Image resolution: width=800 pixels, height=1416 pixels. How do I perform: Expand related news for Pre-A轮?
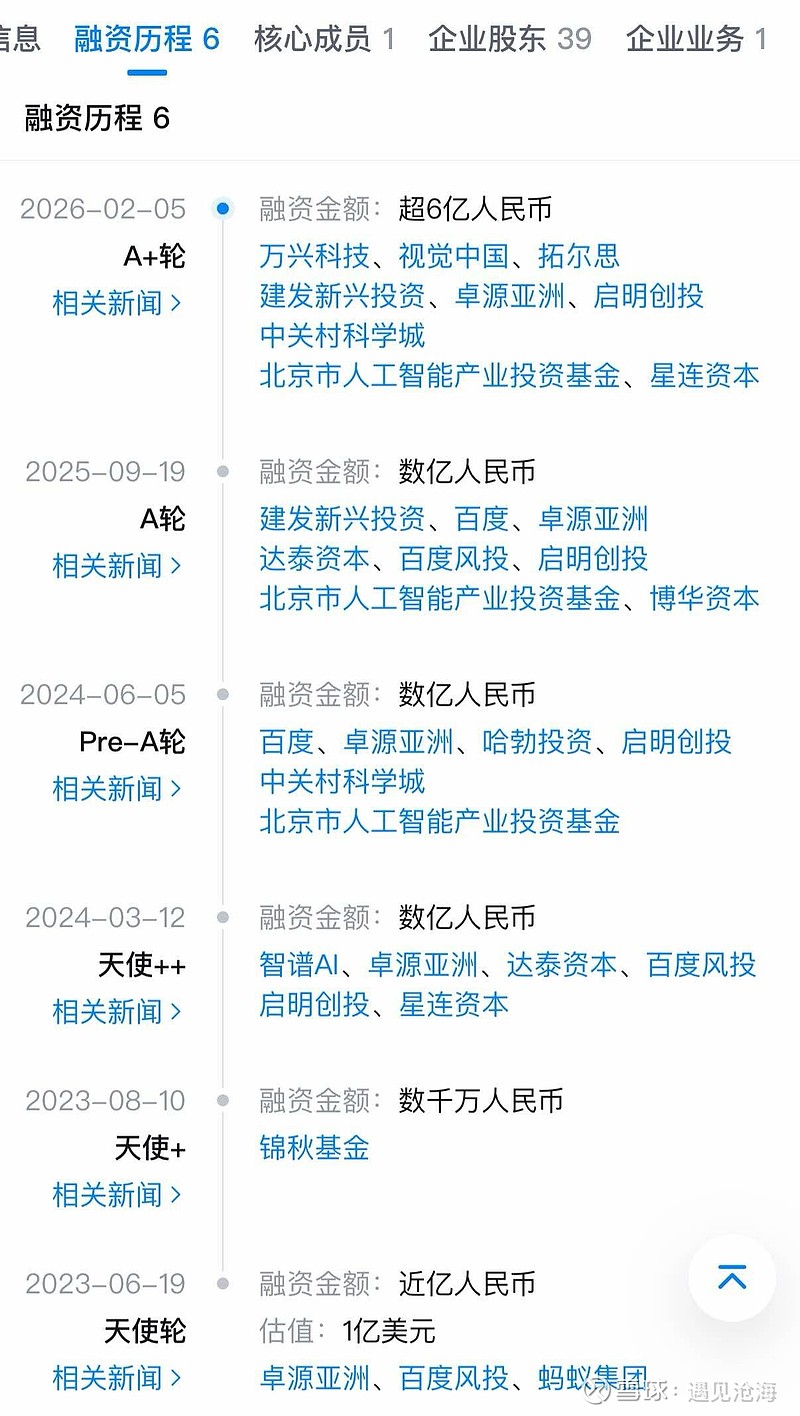tap(113, 788)
